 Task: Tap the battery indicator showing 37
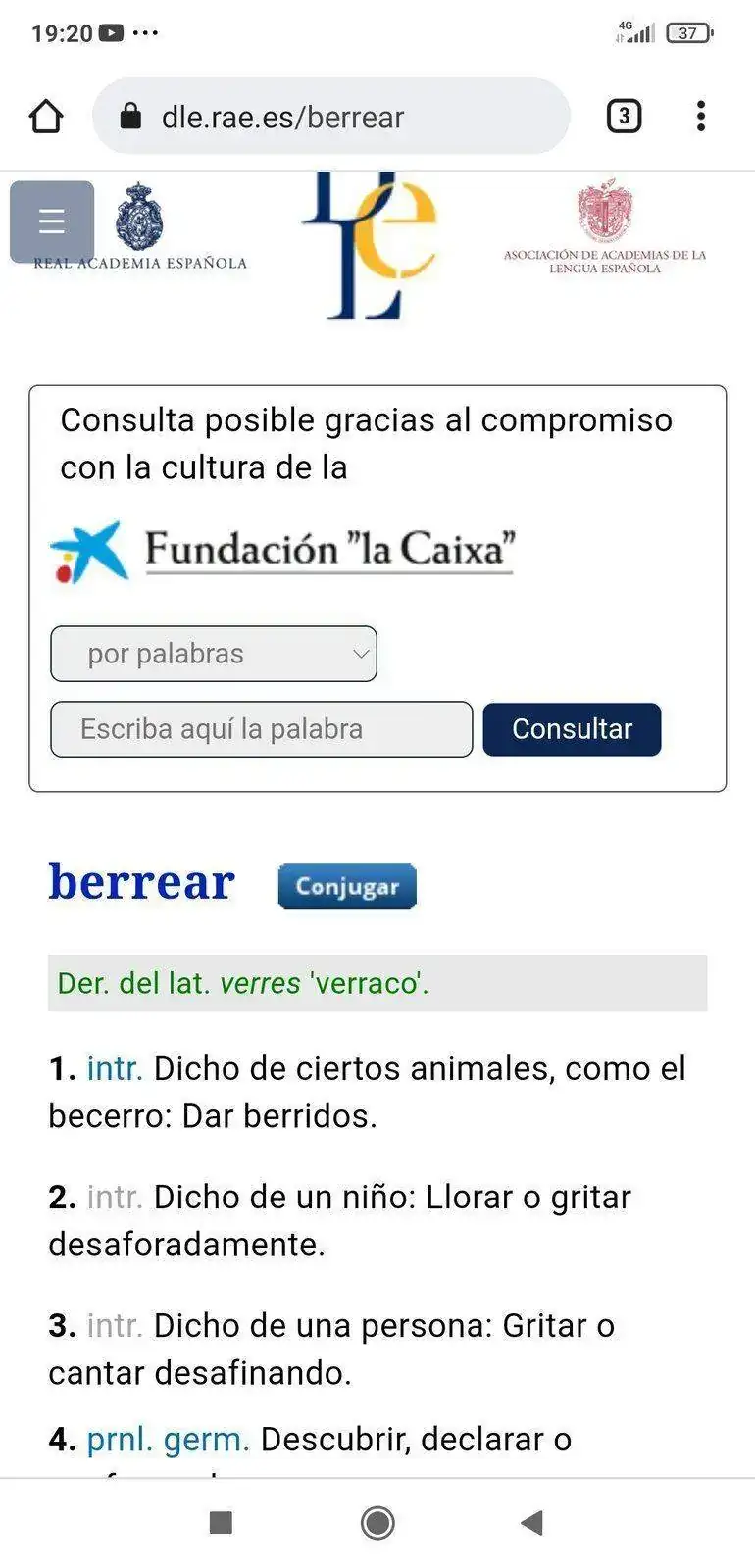tap(687, 32)
